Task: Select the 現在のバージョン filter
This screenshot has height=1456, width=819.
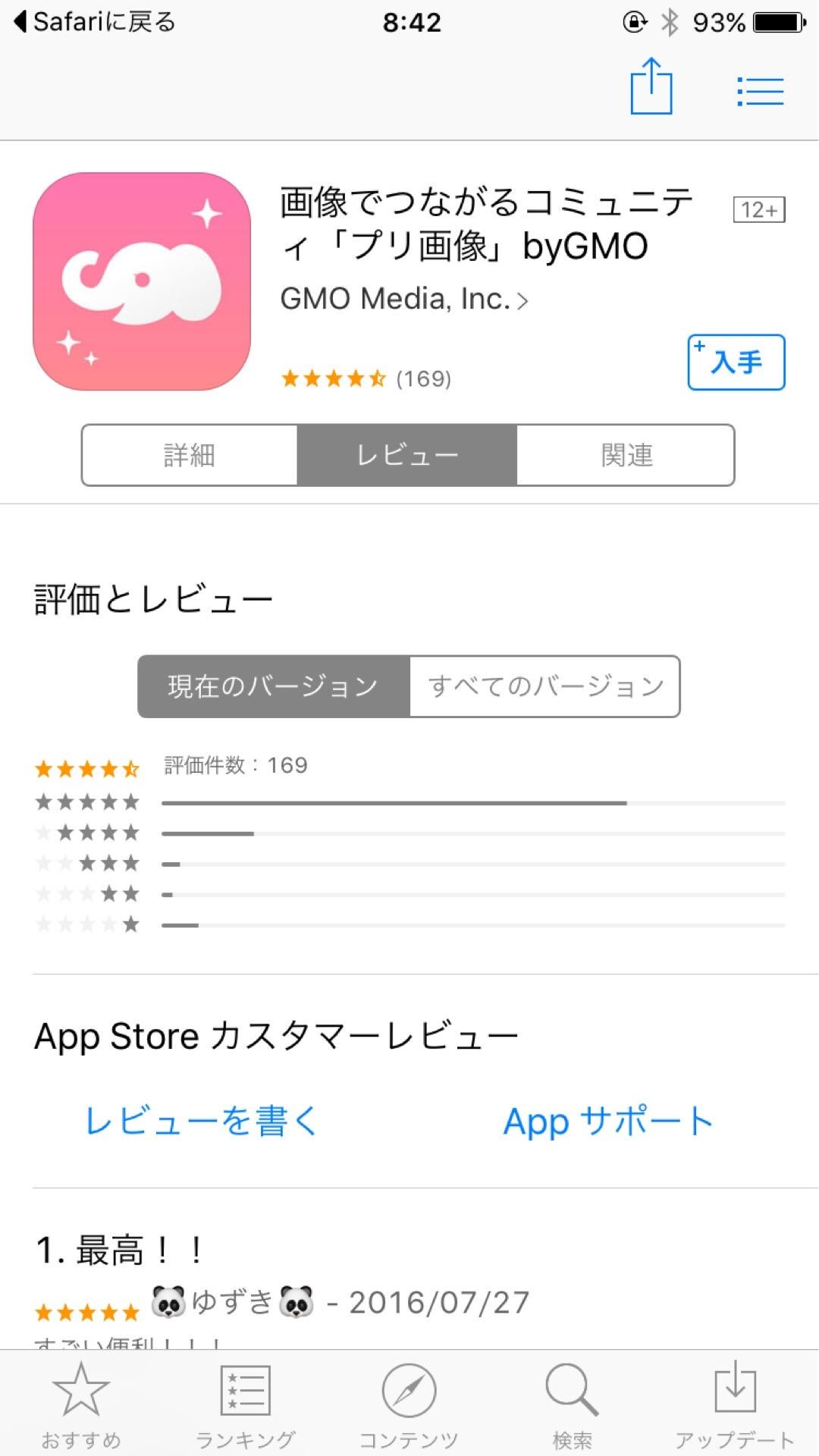Action: click(273, 685)
